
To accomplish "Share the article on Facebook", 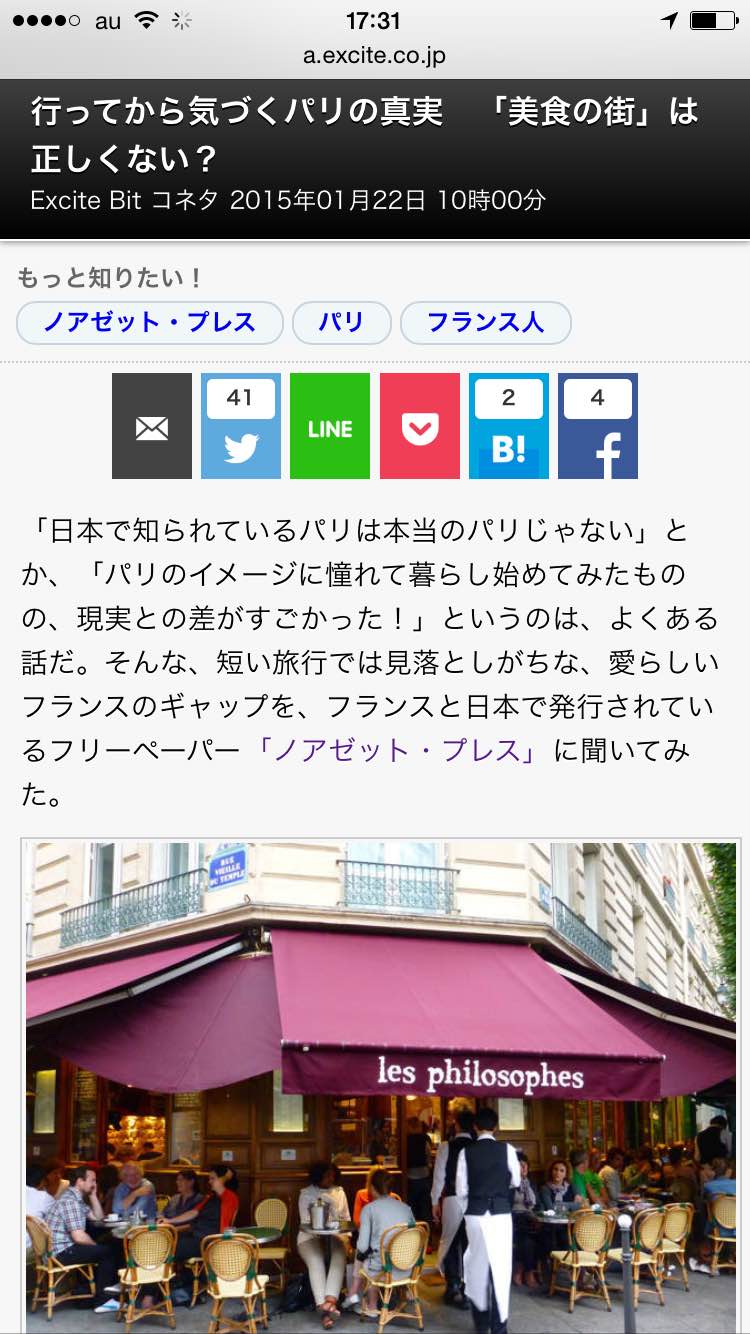I will coord(598,427).
